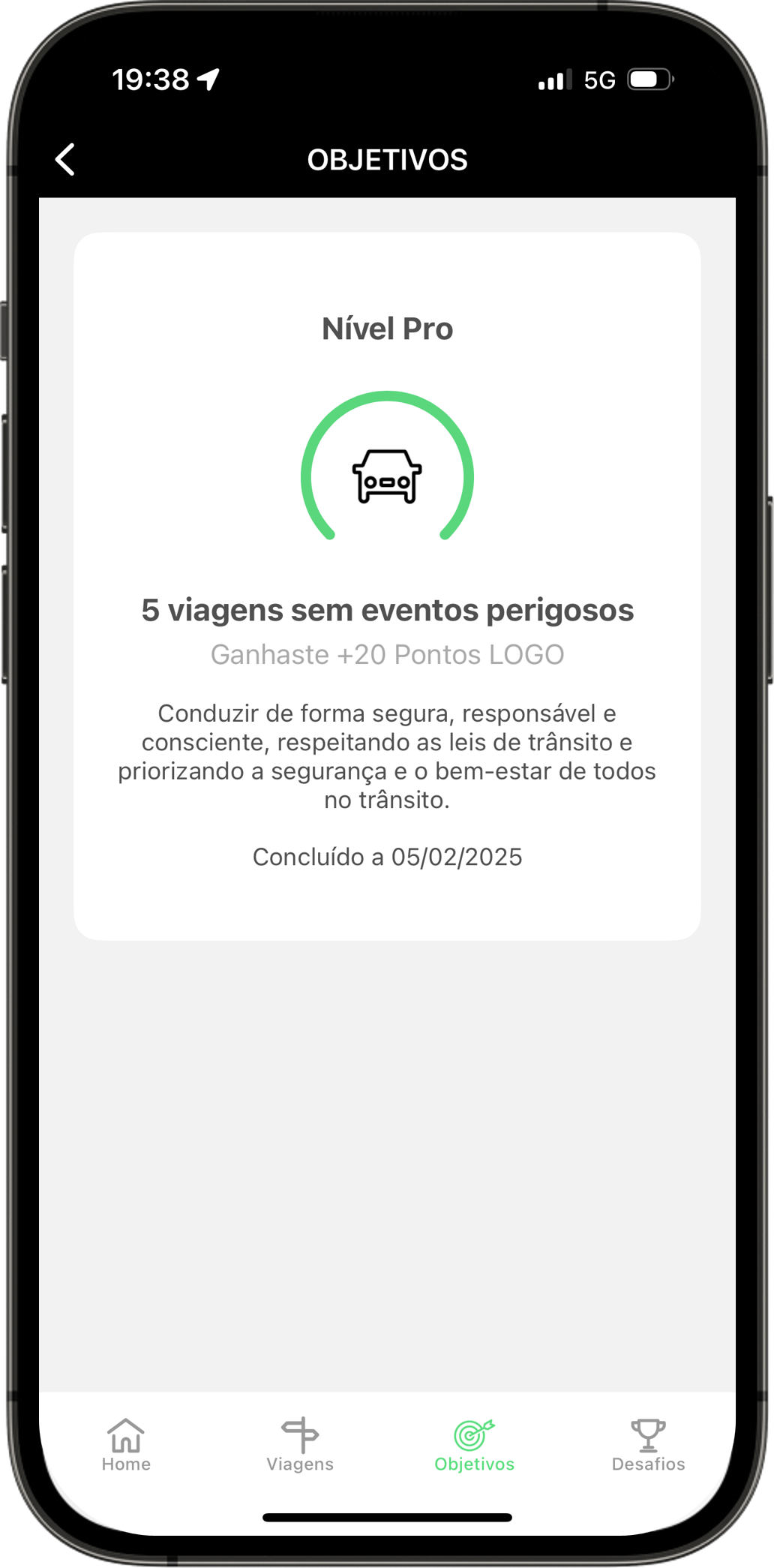
Task: Tap the Ganhaste +20 Pontos LOGO text
Action: 387,654
